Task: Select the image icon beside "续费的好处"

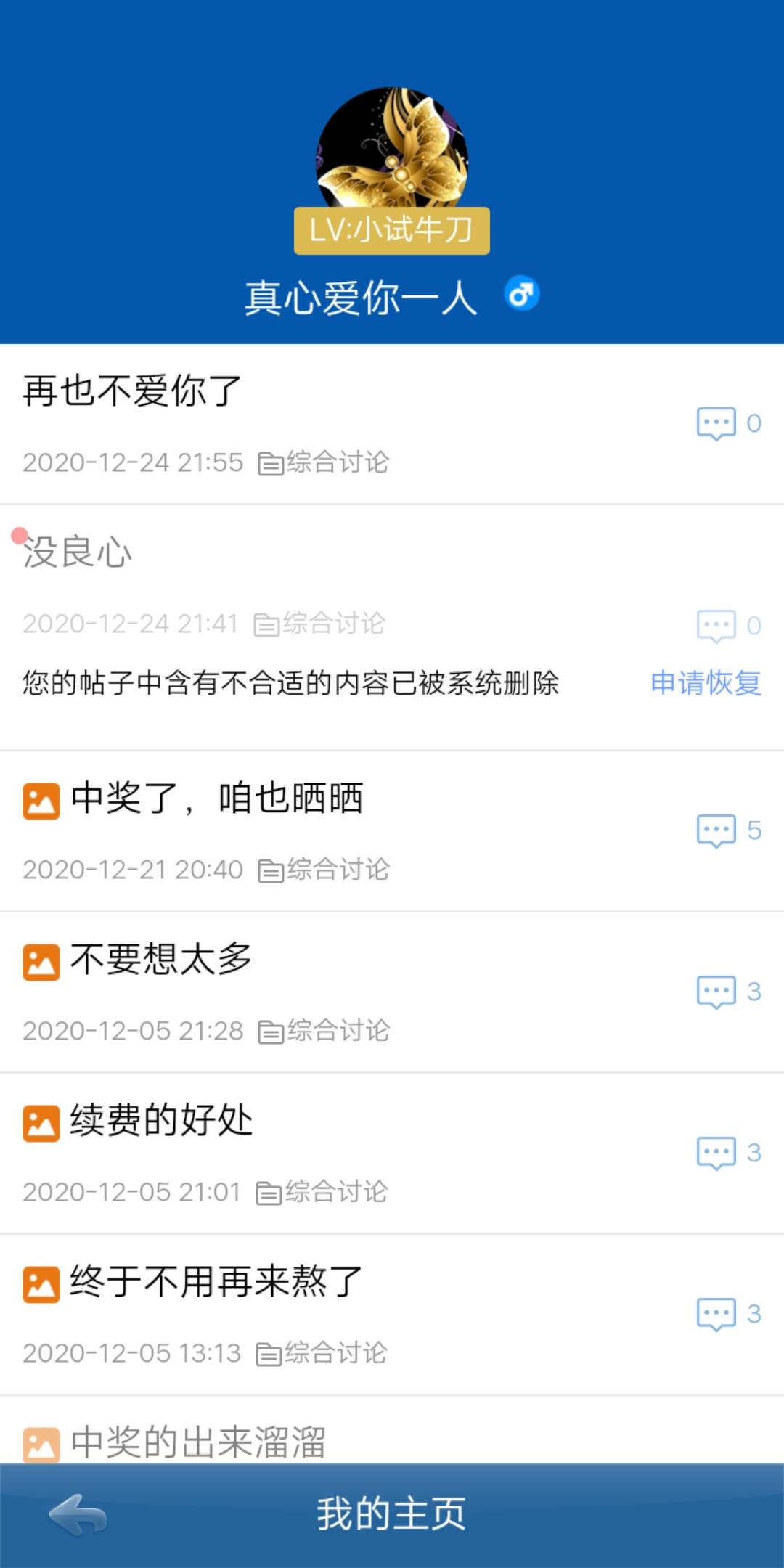Action: (x=40, y=1121)
